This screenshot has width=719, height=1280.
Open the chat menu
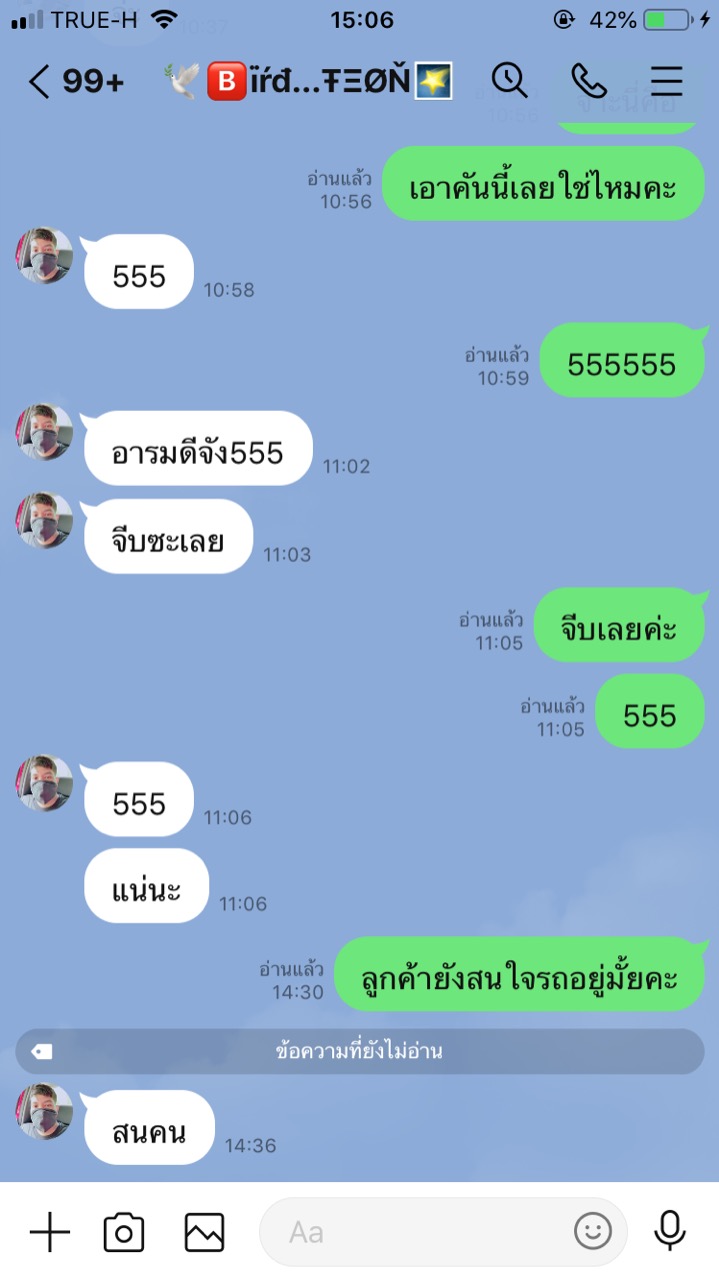pos(666,81)
